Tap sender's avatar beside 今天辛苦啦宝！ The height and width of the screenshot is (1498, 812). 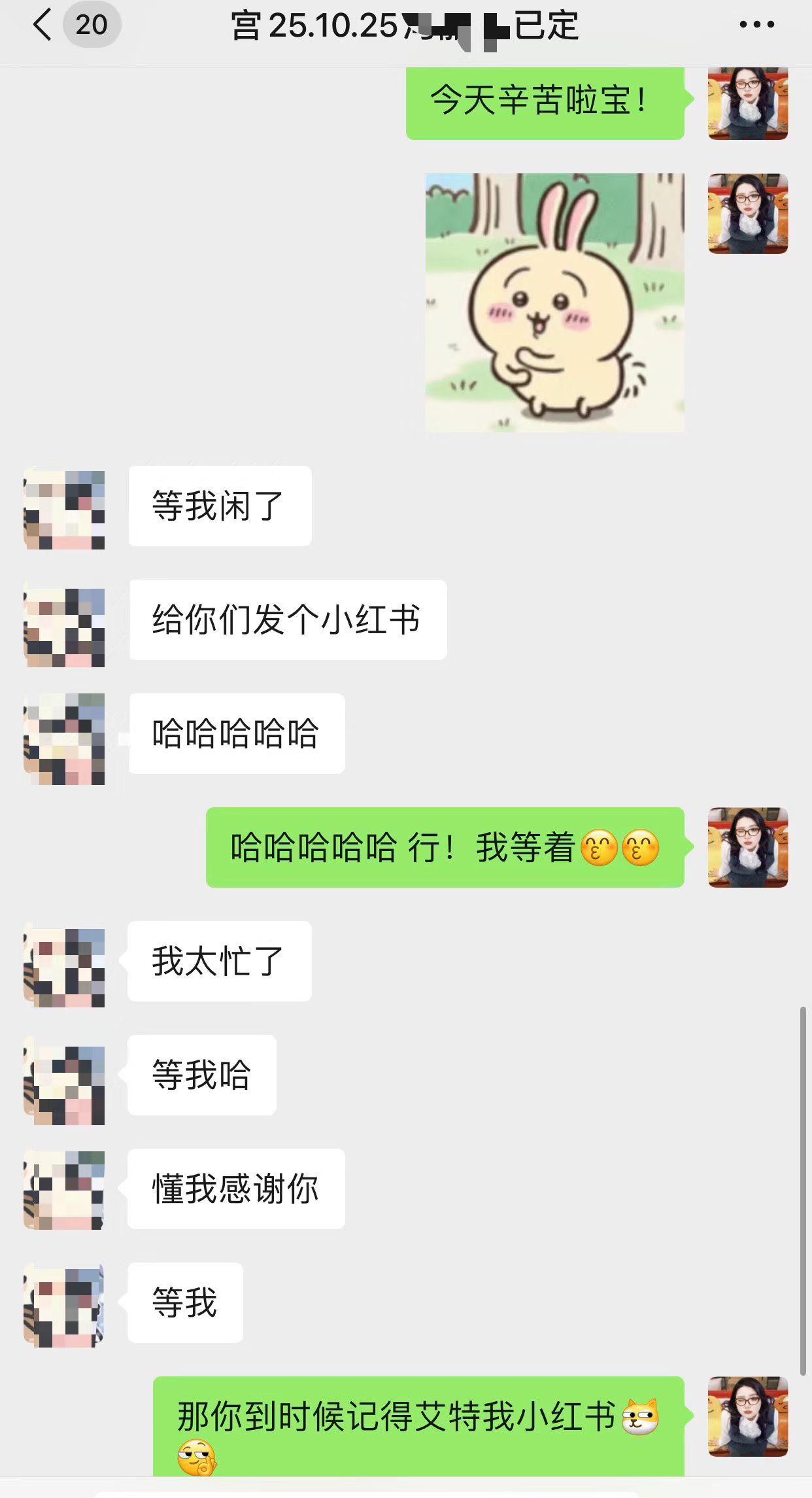747,103
